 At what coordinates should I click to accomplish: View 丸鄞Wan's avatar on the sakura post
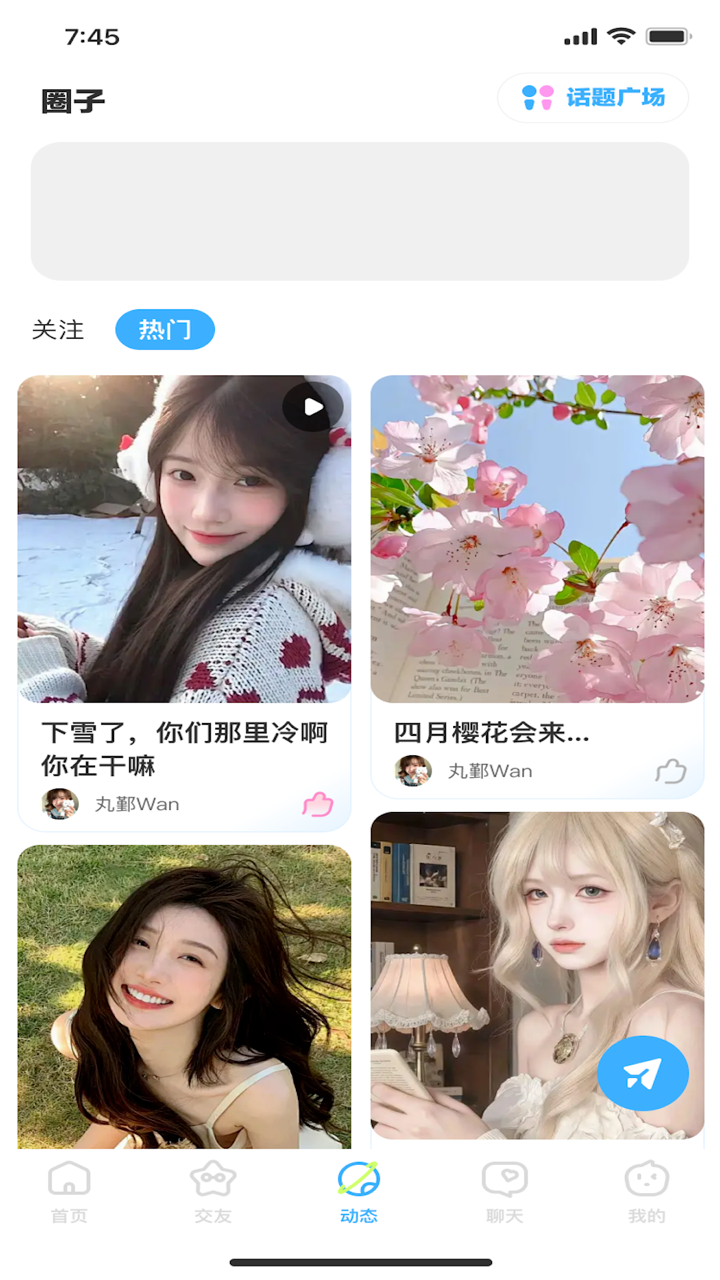(413, 771)
